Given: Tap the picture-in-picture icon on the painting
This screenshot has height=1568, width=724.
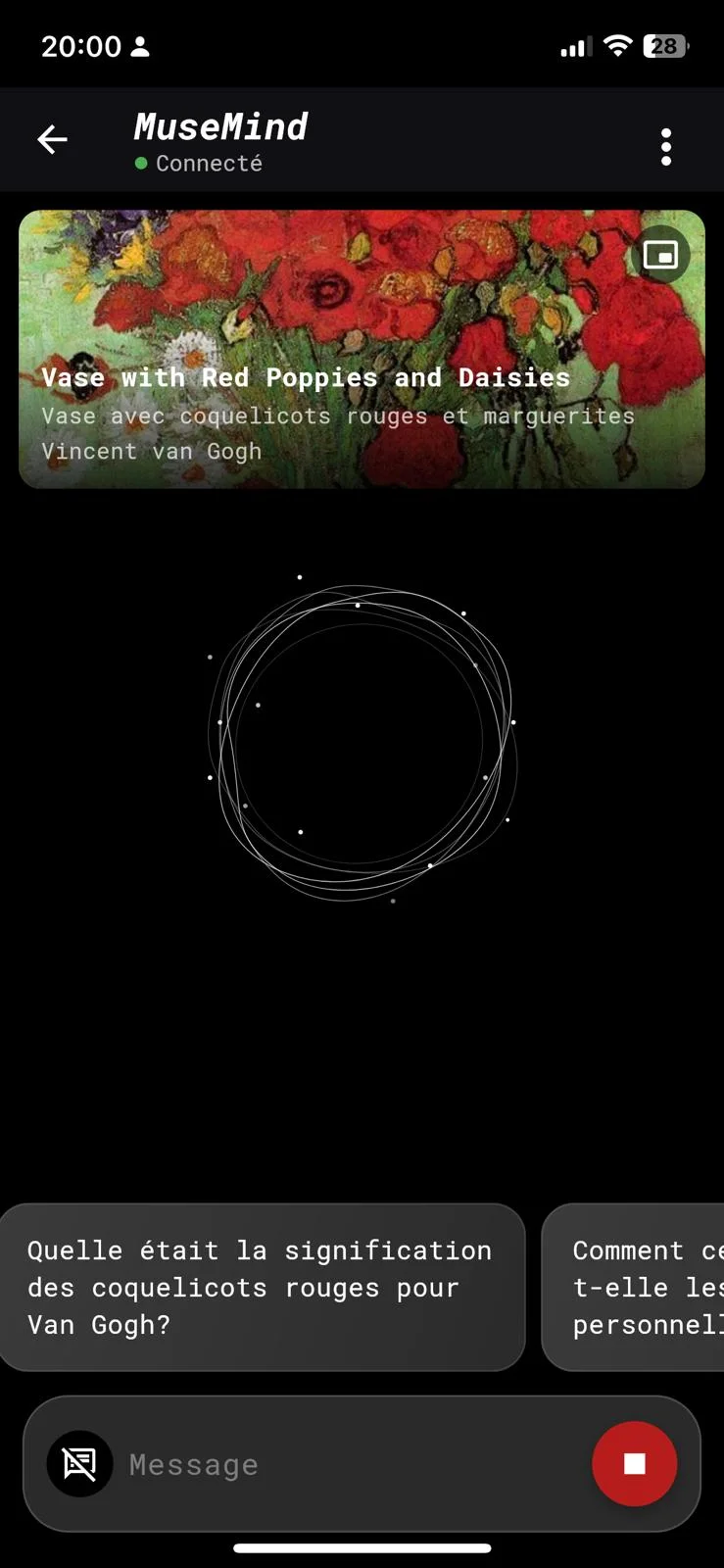Looking at the screenshot, I should click(661, 256).
